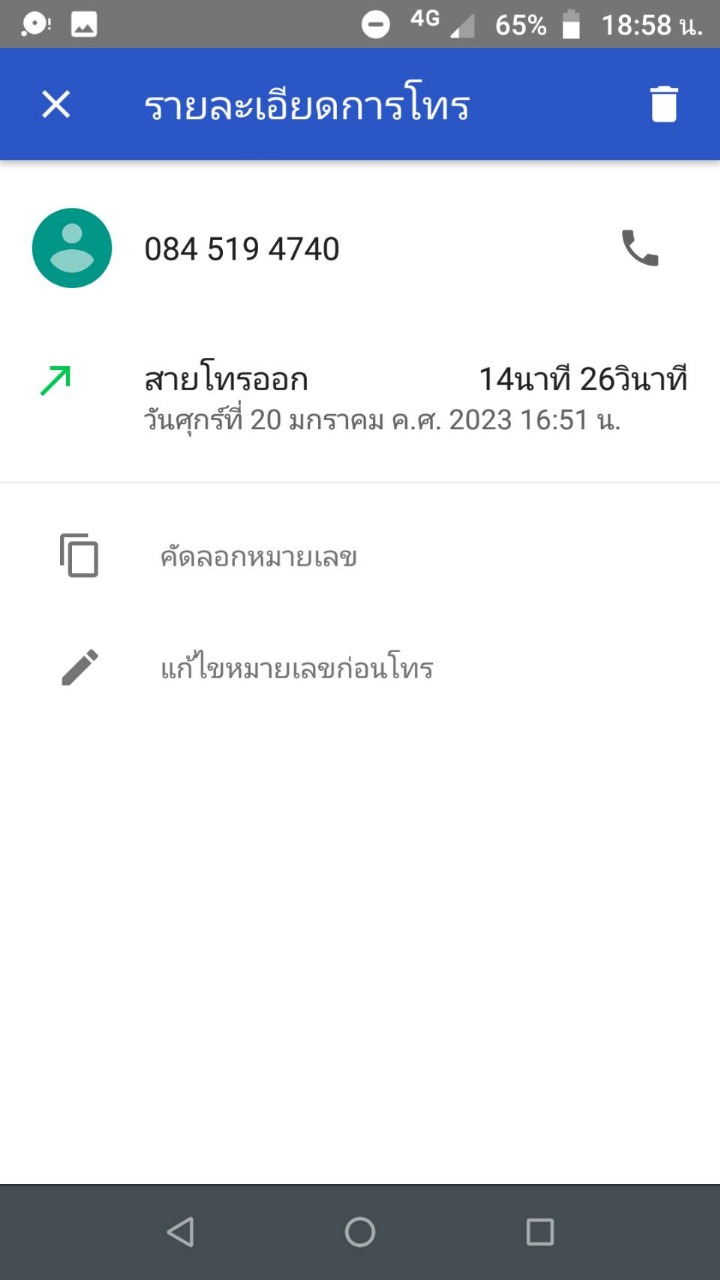Tap the system back button

180,1232
